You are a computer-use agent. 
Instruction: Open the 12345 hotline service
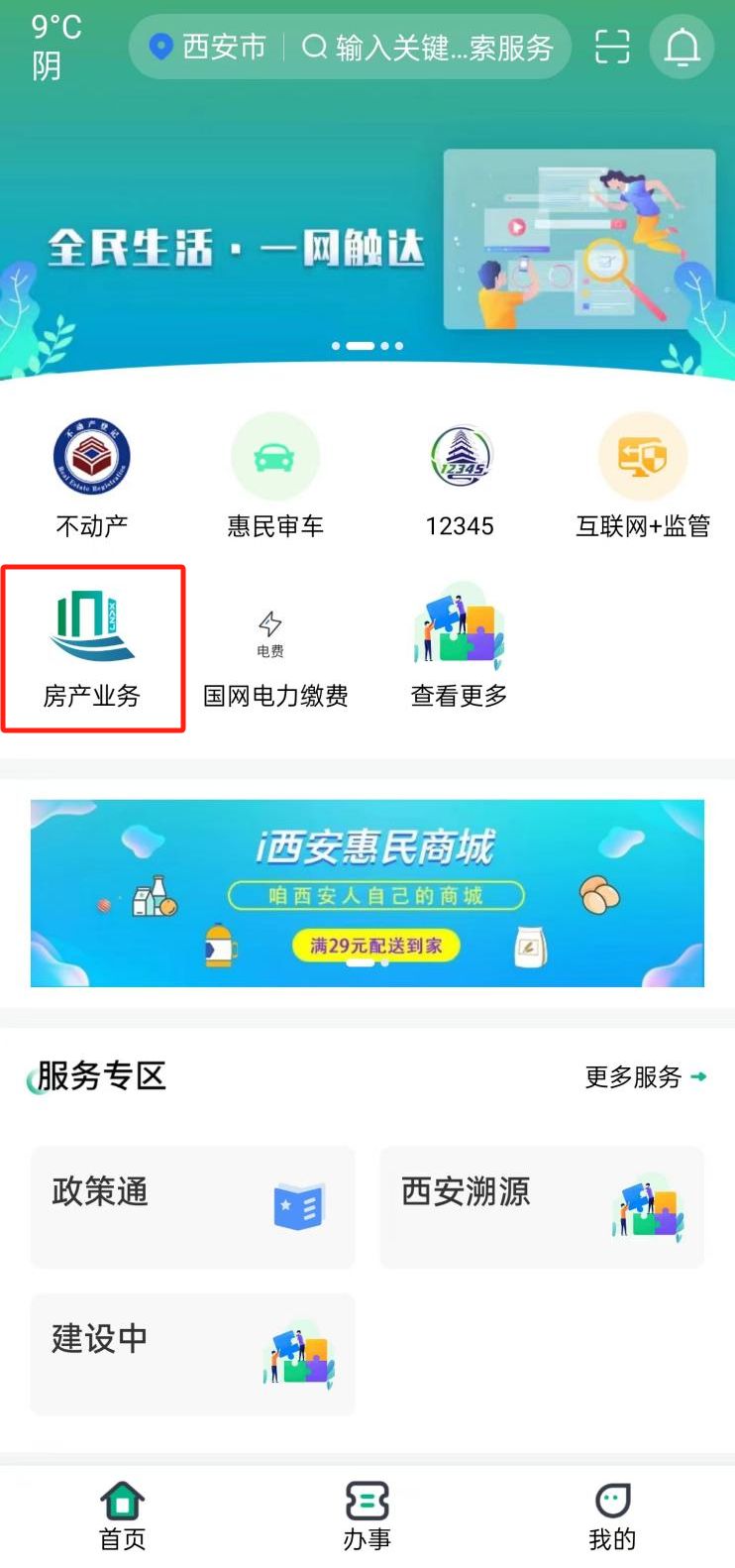460,477
